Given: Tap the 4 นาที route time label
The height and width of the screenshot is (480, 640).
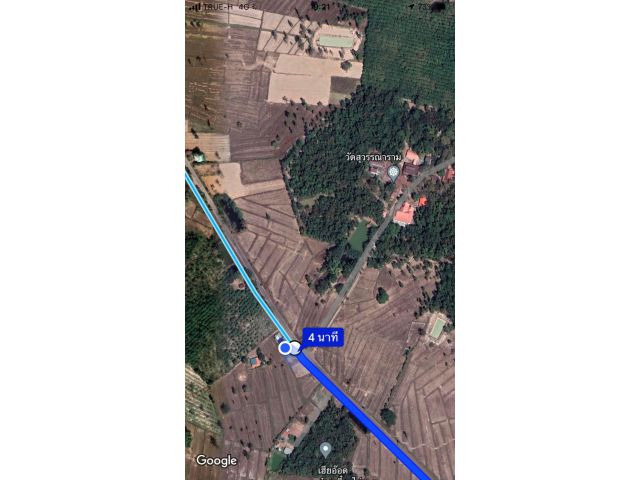Looking at the screenshot, I should click(x=323, y=338).
